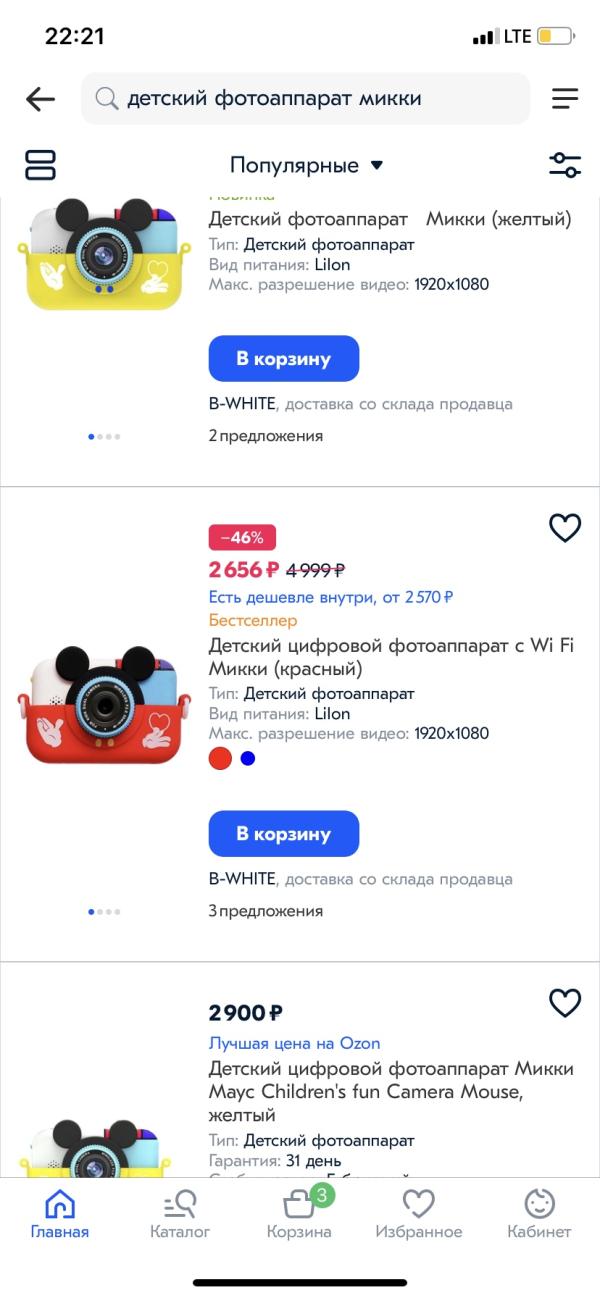Open the Кабинет tab
The width and height of the screenshot is (600, 1297).
(539, 1215)
